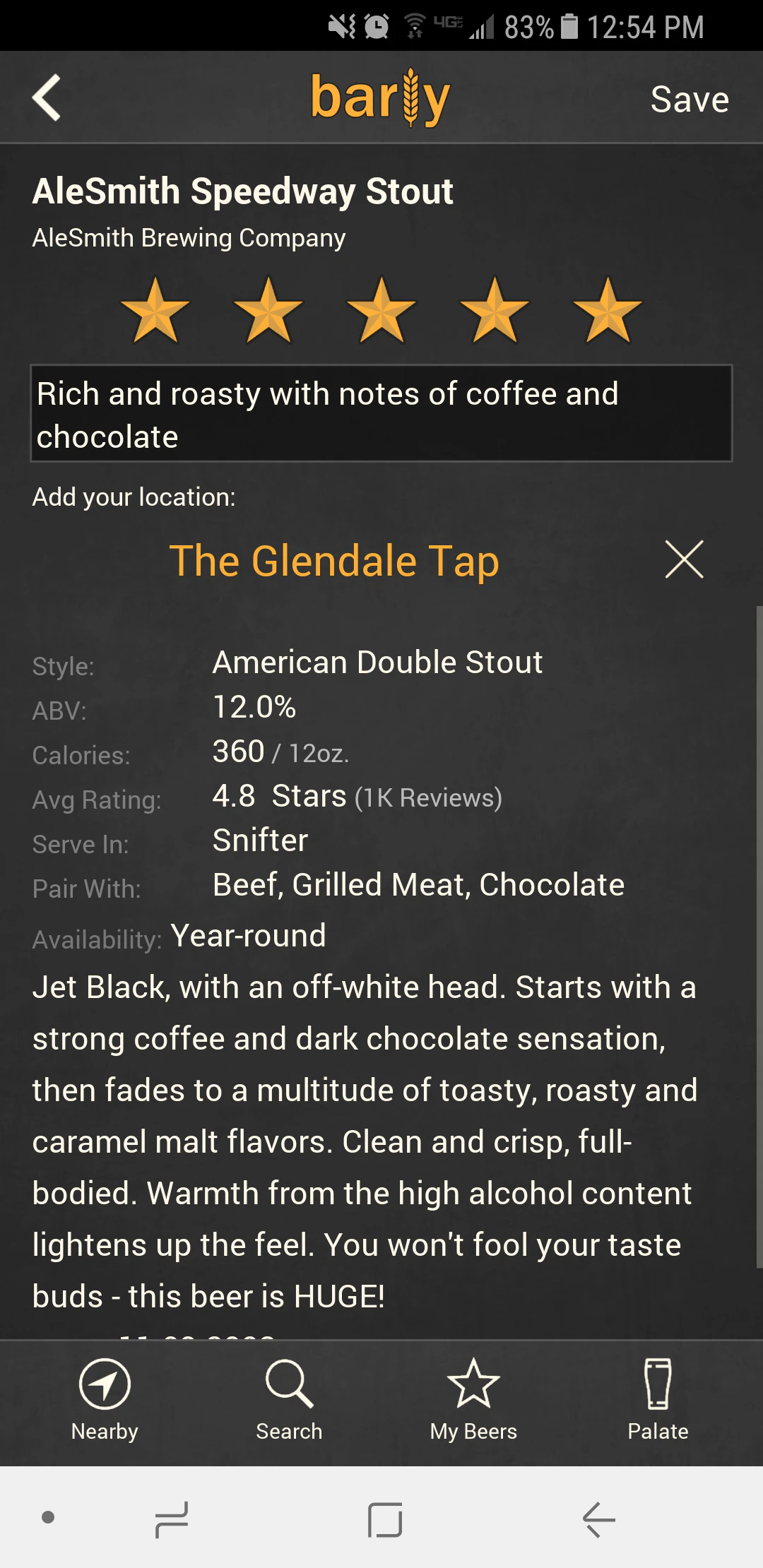Open recent apps from navigation bar
Screen dimensions: 763x1568
coord(172,1519)
